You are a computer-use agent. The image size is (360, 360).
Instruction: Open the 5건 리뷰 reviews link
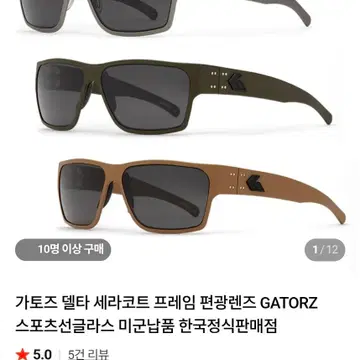point(88,354)
